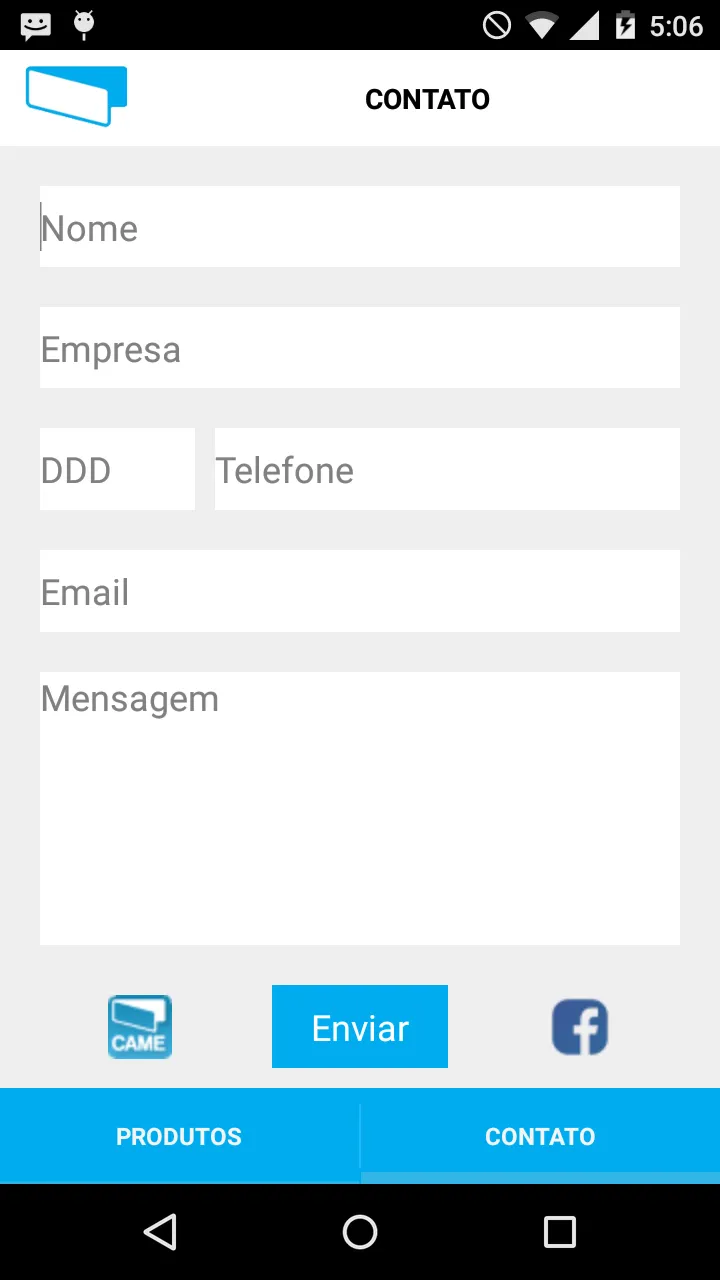Switch to the Produtos tab
The image size is (720, 1280).
point(179,1136)
